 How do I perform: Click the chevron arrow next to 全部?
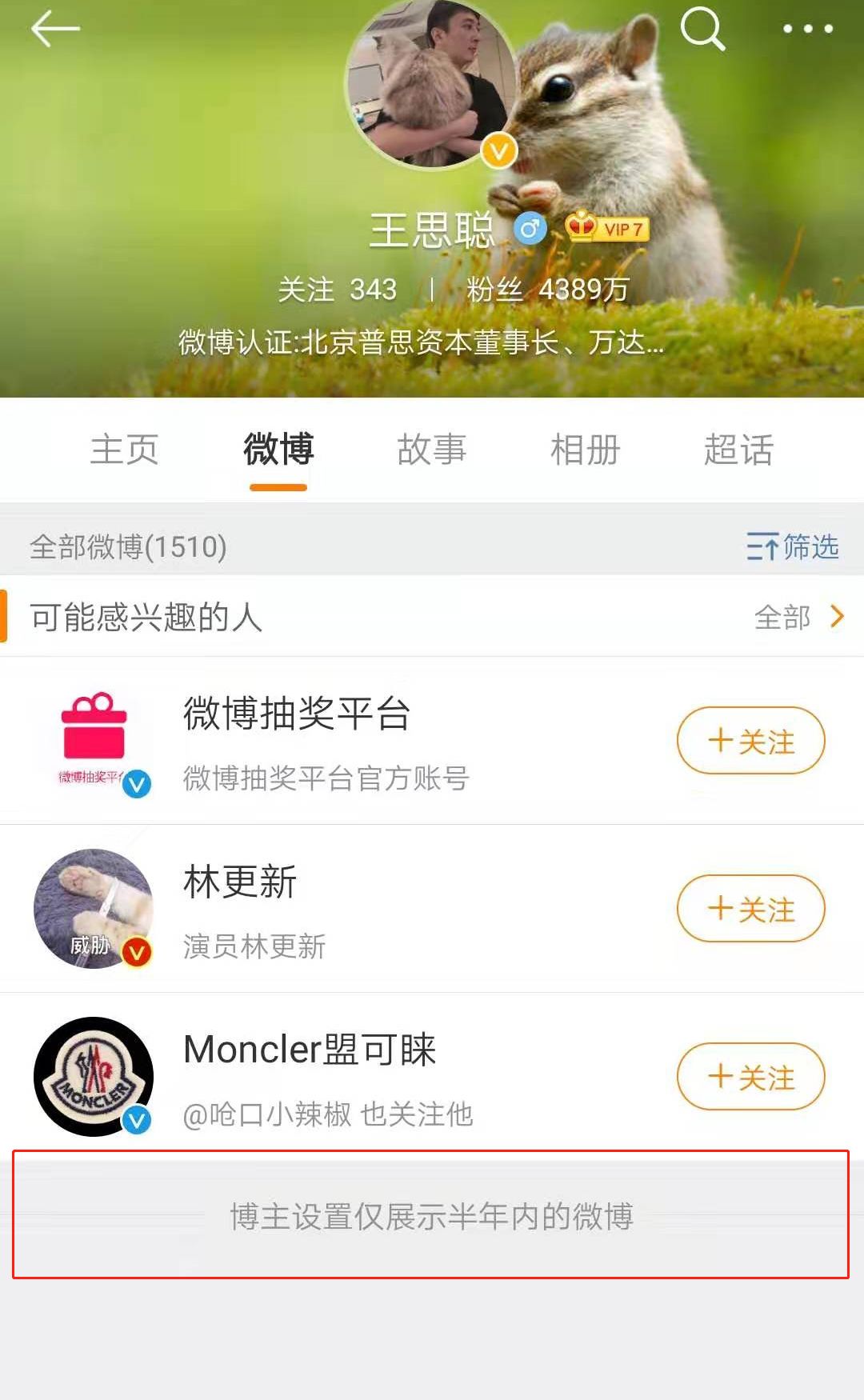point(838,617)
